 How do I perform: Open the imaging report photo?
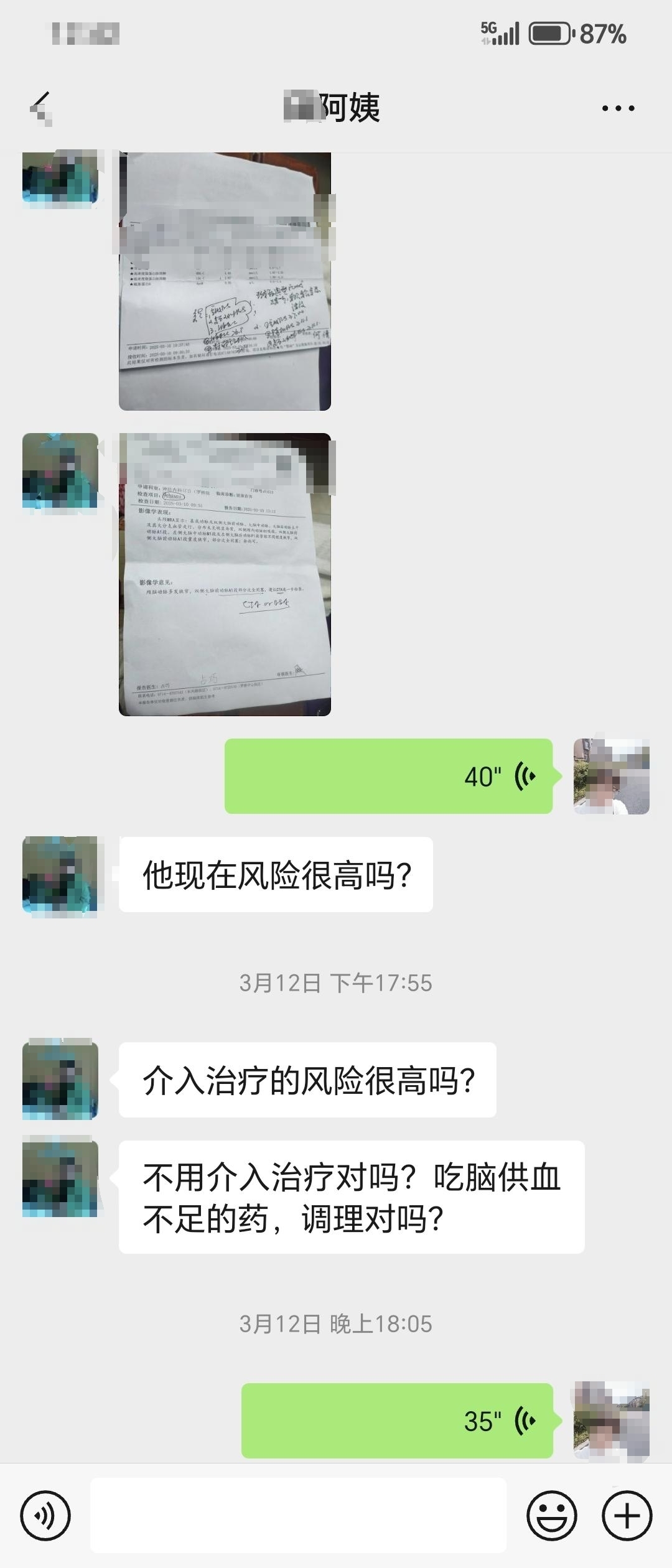[225, 574]
